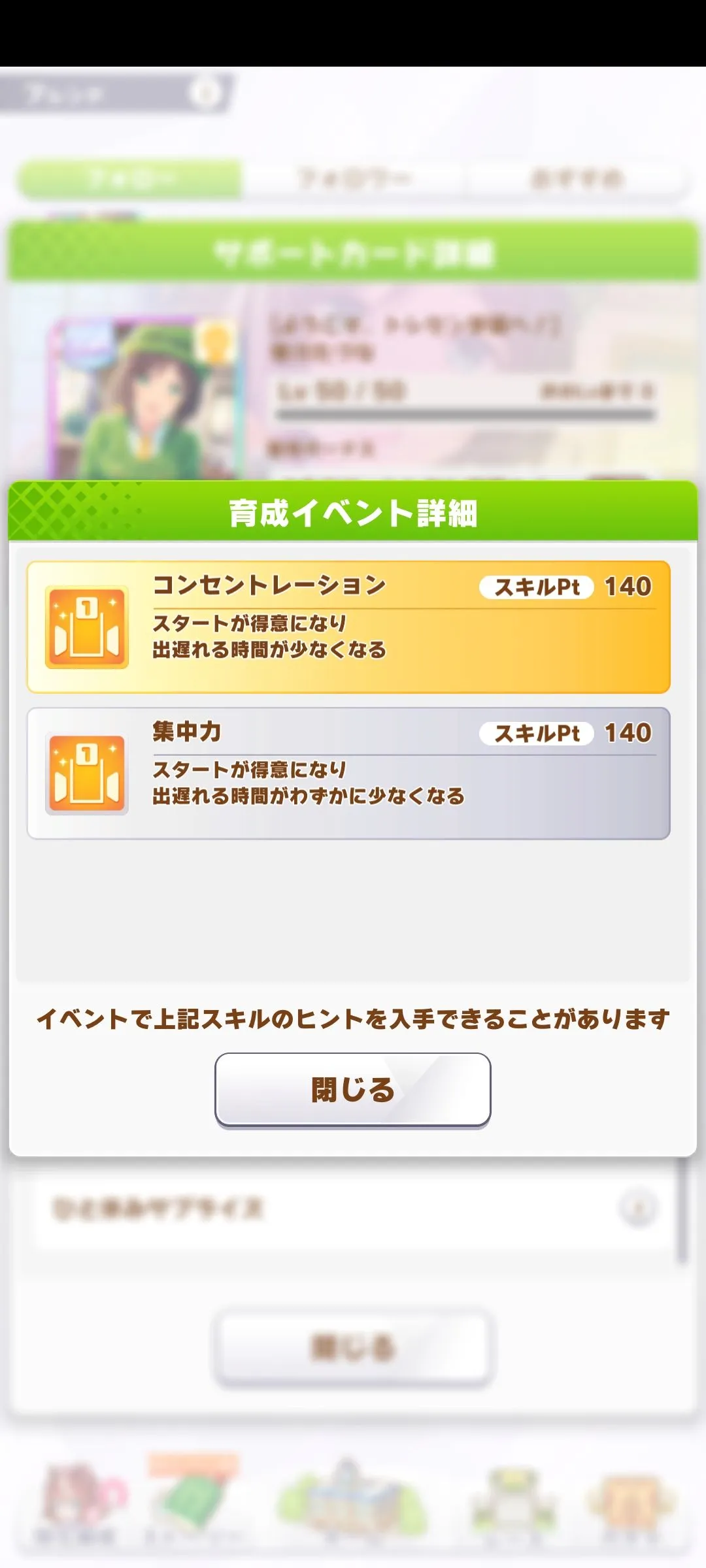706x1568 pixels.
Task: Close the 育成イベント詳細 dialog with 閉じる
Action: click(x=352, y=1089)
